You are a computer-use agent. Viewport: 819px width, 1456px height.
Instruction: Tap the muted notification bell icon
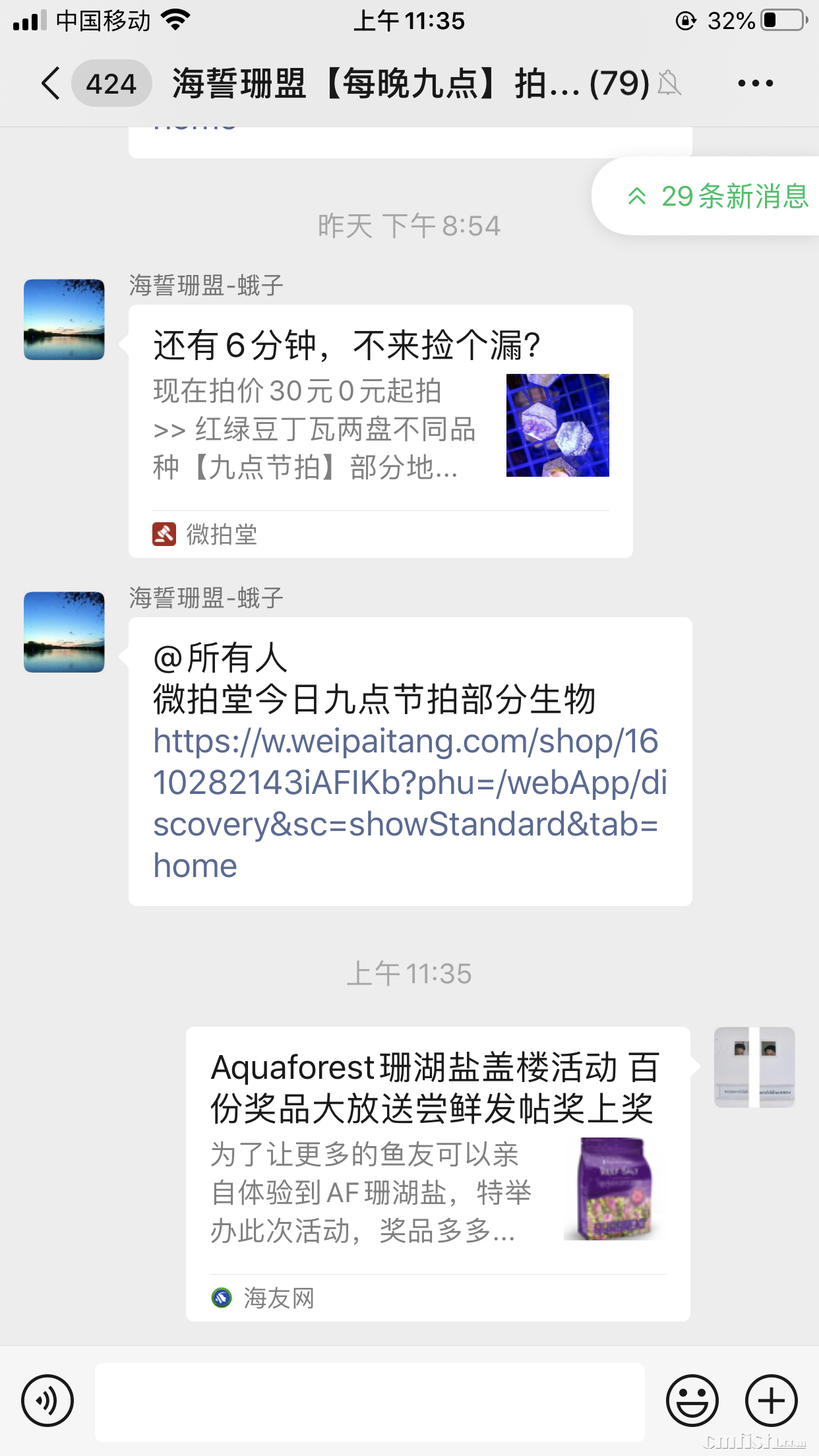[671, 86]
